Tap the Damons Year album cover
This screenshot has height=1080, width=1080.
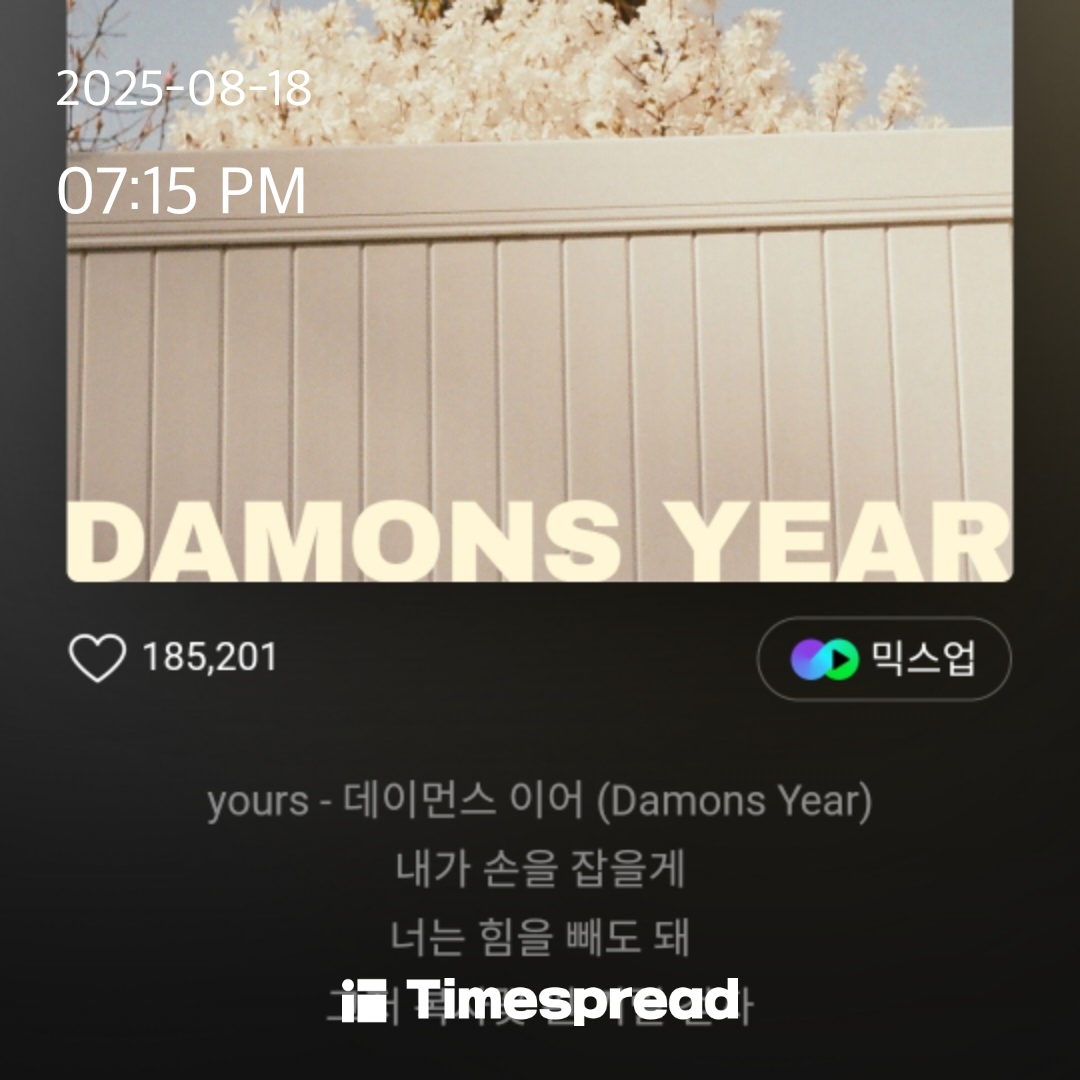(540, 330)
